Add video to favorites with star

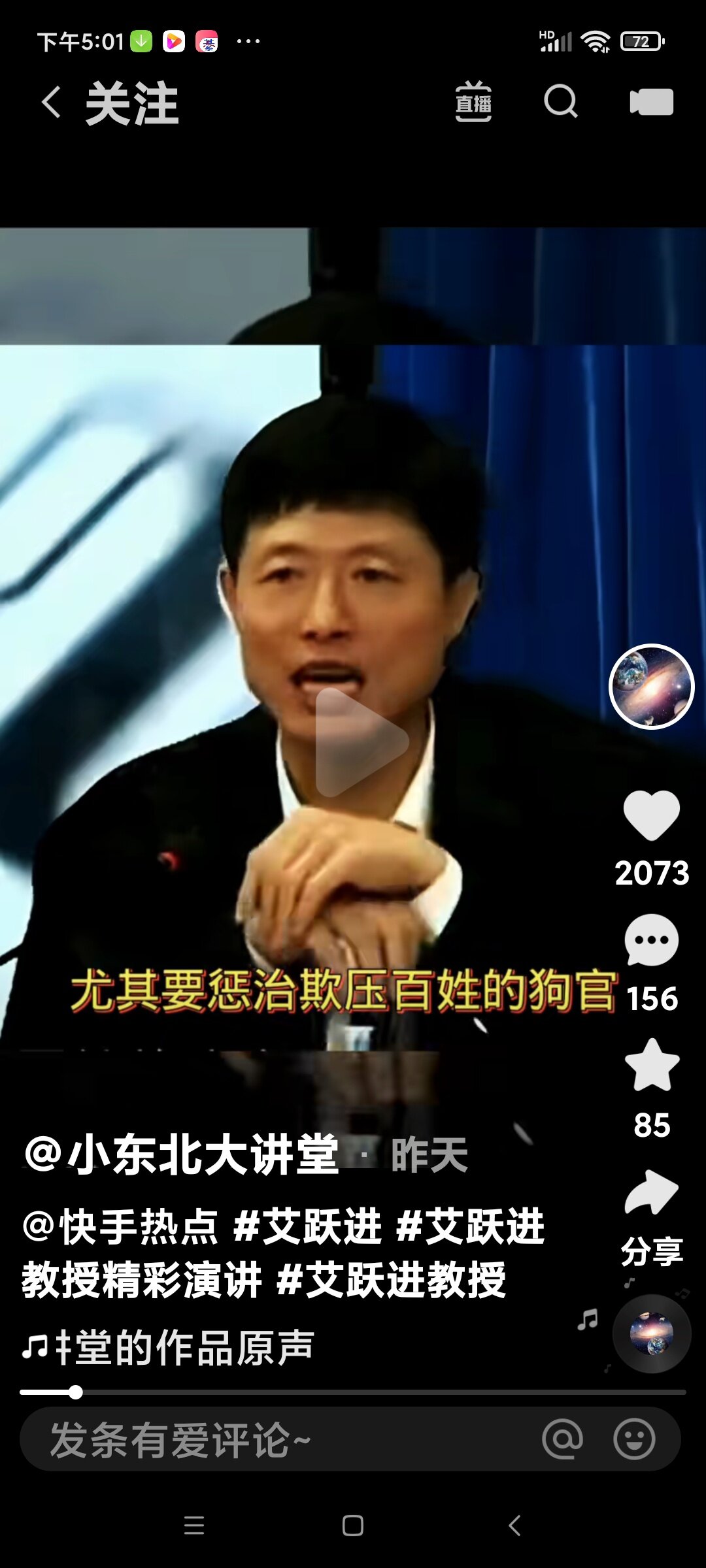pyautogui.click(x=651, y=1066)
